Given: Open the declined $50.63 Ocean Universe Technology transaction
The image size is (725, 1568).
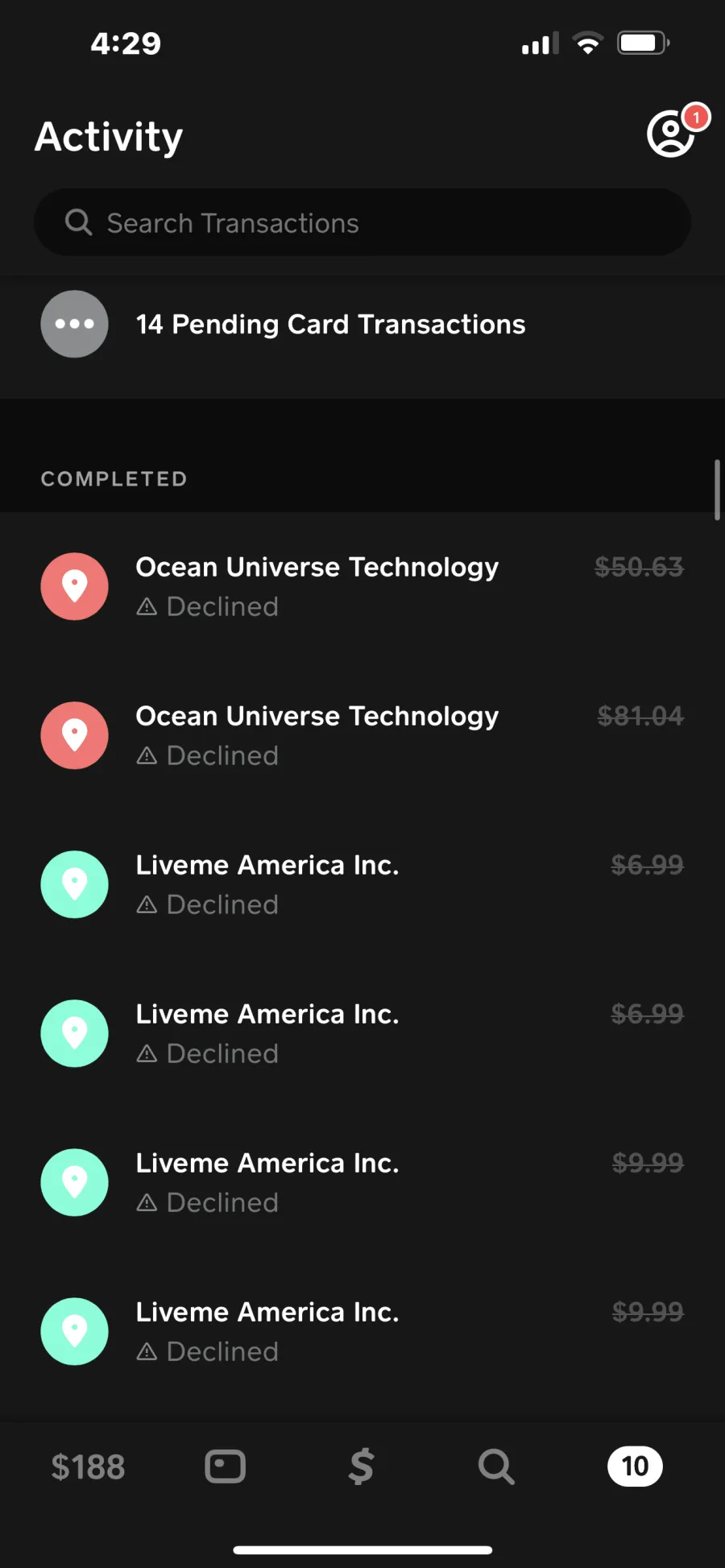Looking at the screenshot, I should [x=362, y=586].
